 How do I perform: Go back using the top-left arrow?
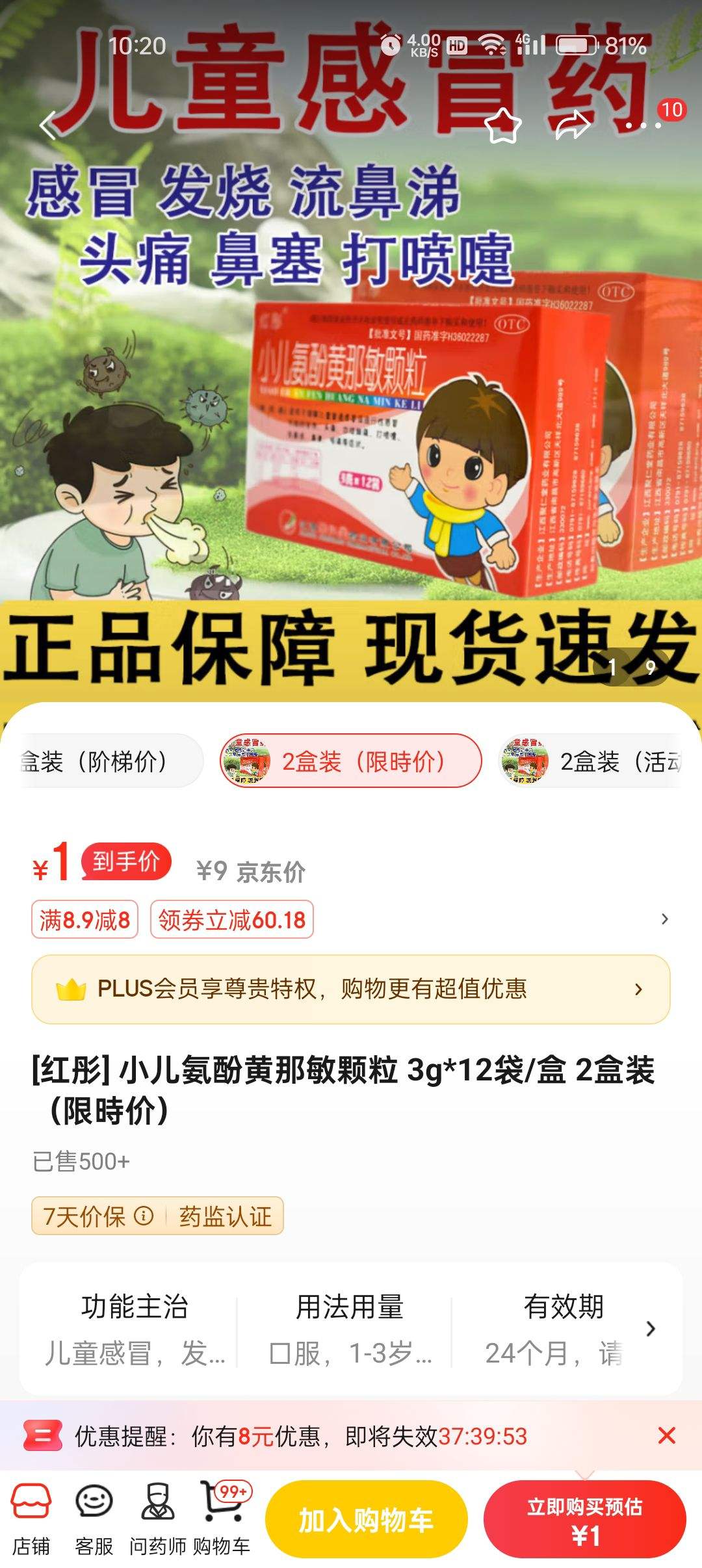pos(49,125)
